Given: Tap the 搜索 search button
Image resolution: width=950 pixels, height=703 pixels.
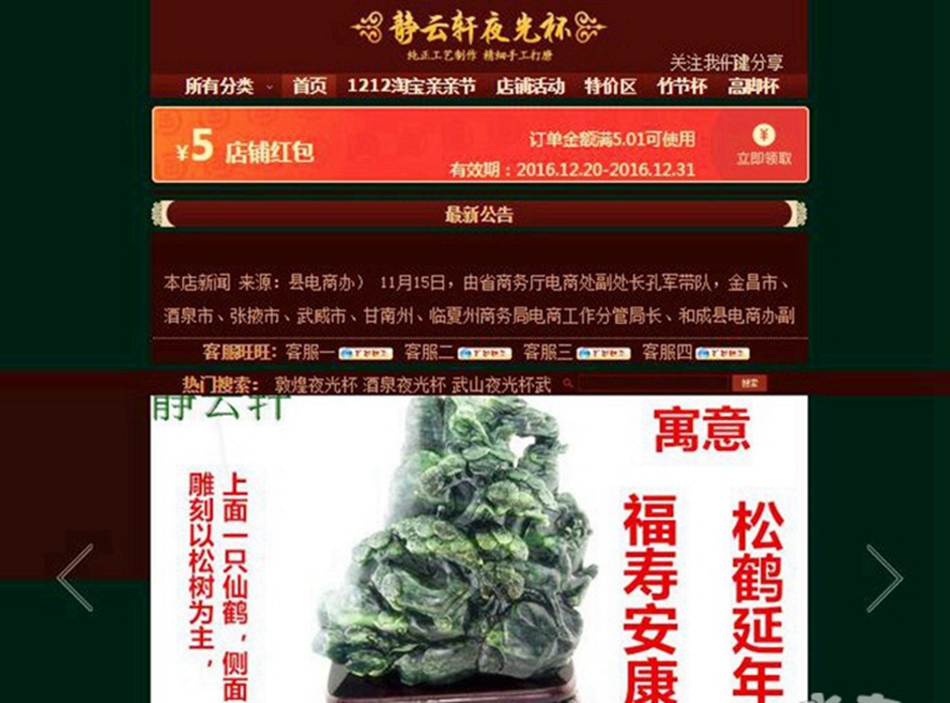Looking at the screenshot, I should coord(749,384).
